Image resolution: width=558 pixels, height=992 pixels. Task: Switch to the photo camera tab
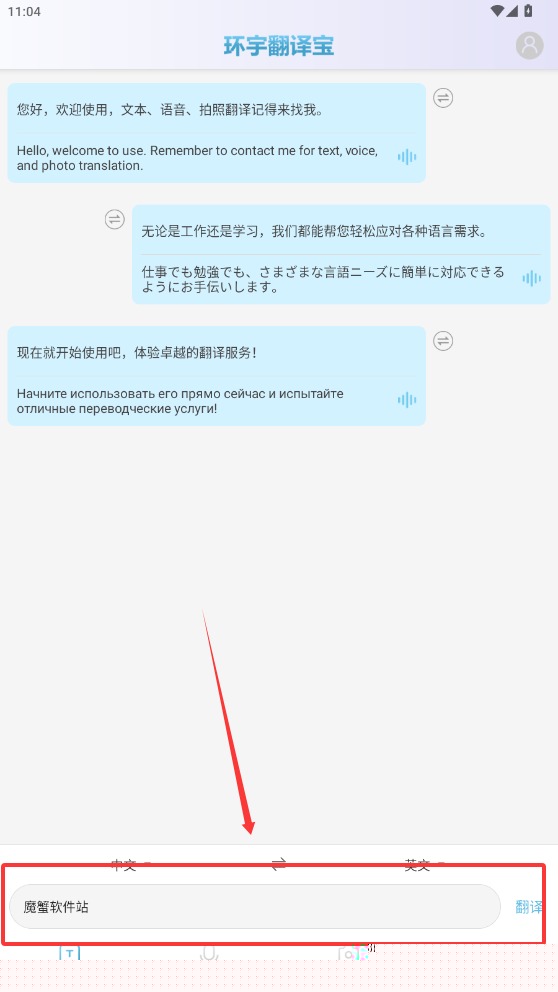tap(349, 953)
